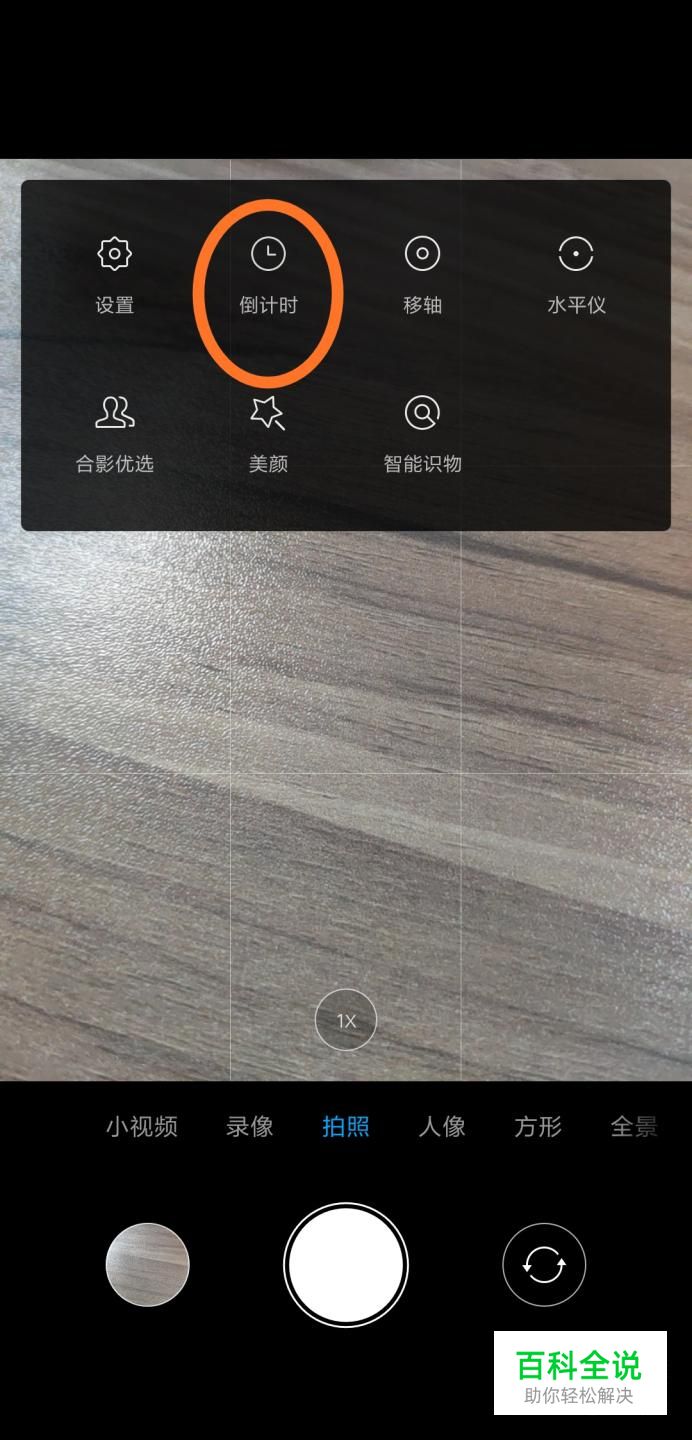The image size is (692, 1440).
Task: Enable the 水平仪 level indicator
Action: (x=576, y=276)
